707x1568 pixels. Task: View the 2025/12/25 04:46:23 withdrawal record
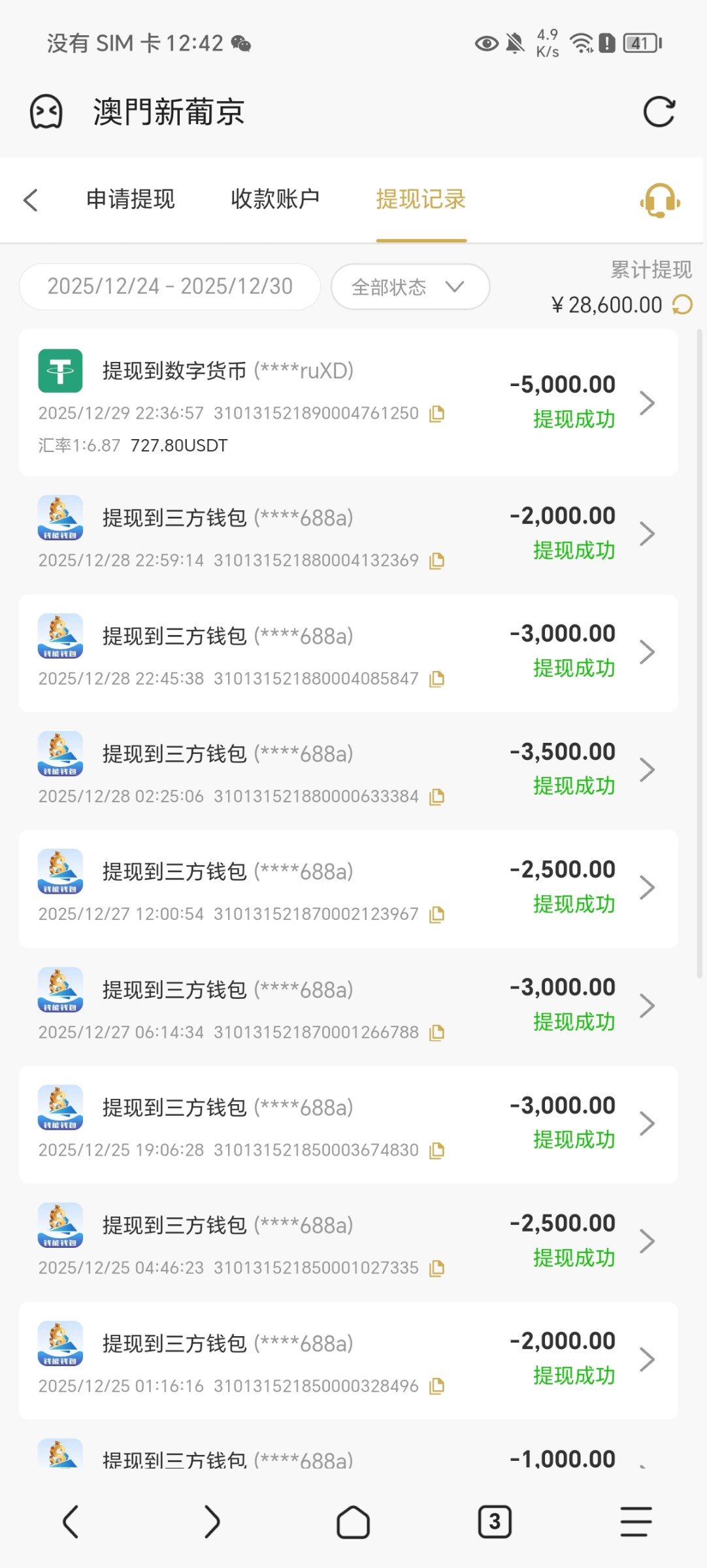click(348, 1241)
